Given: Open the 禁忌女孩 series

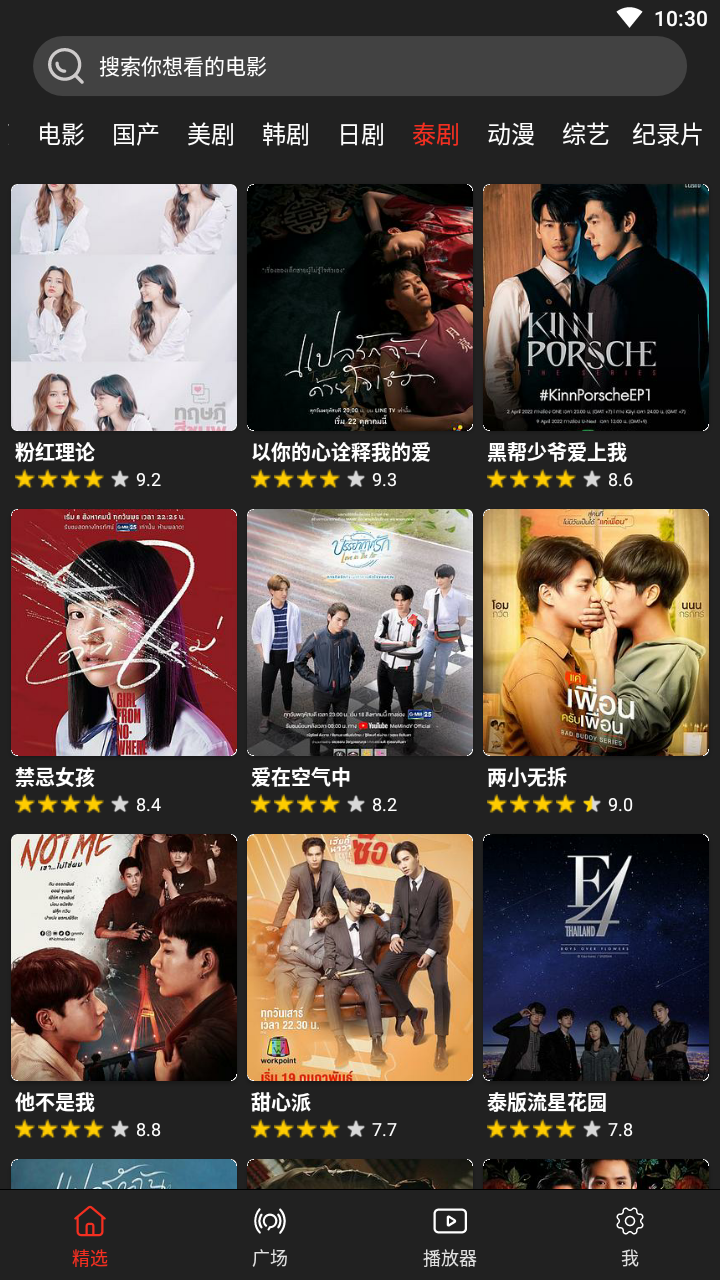Looking at the screenshot, I should [124, 633].
